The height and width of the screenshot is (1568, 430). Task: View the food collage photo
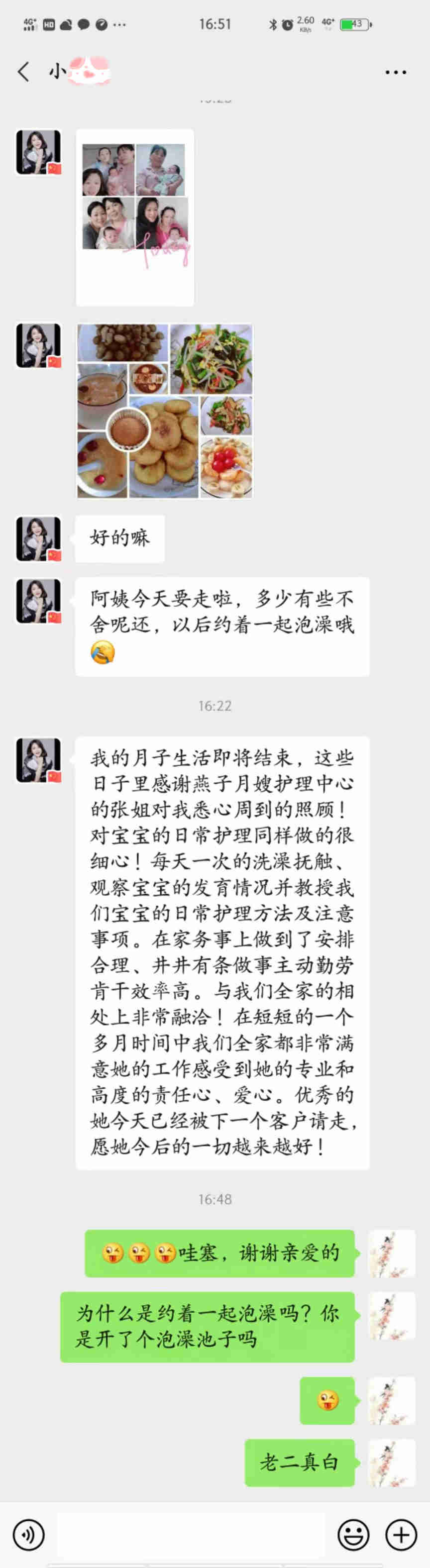pyautogui.click(x=164, y=411)
